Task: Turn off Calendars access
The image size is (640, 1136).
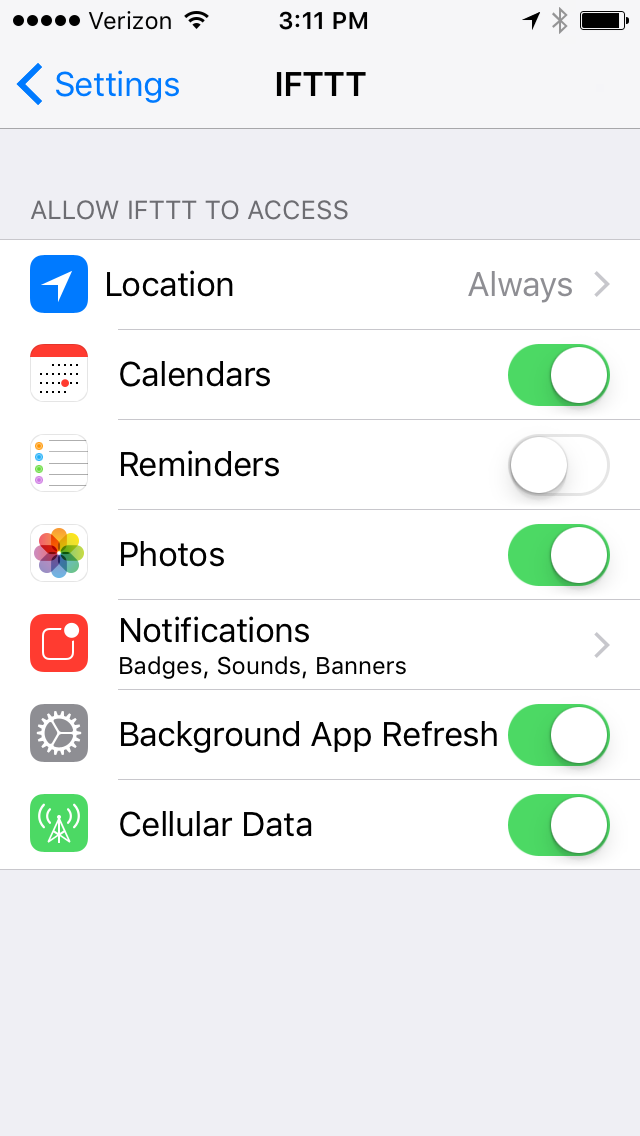Action: pyautogui.click(x=558, y=375)
